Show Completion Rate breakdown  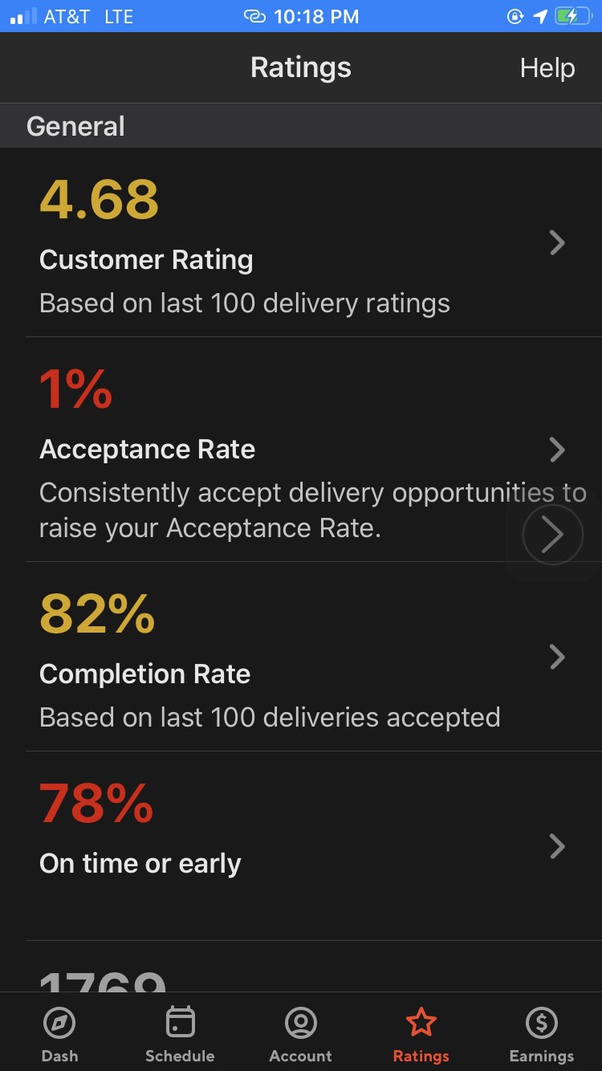tap(557, 657)
